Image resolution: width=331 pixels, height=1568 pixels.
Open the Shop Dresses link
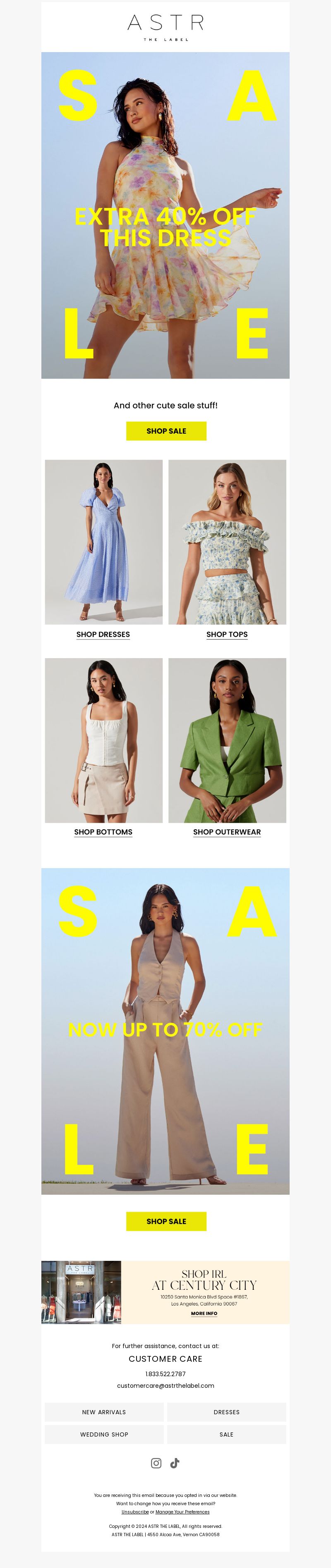coord(103,634)
